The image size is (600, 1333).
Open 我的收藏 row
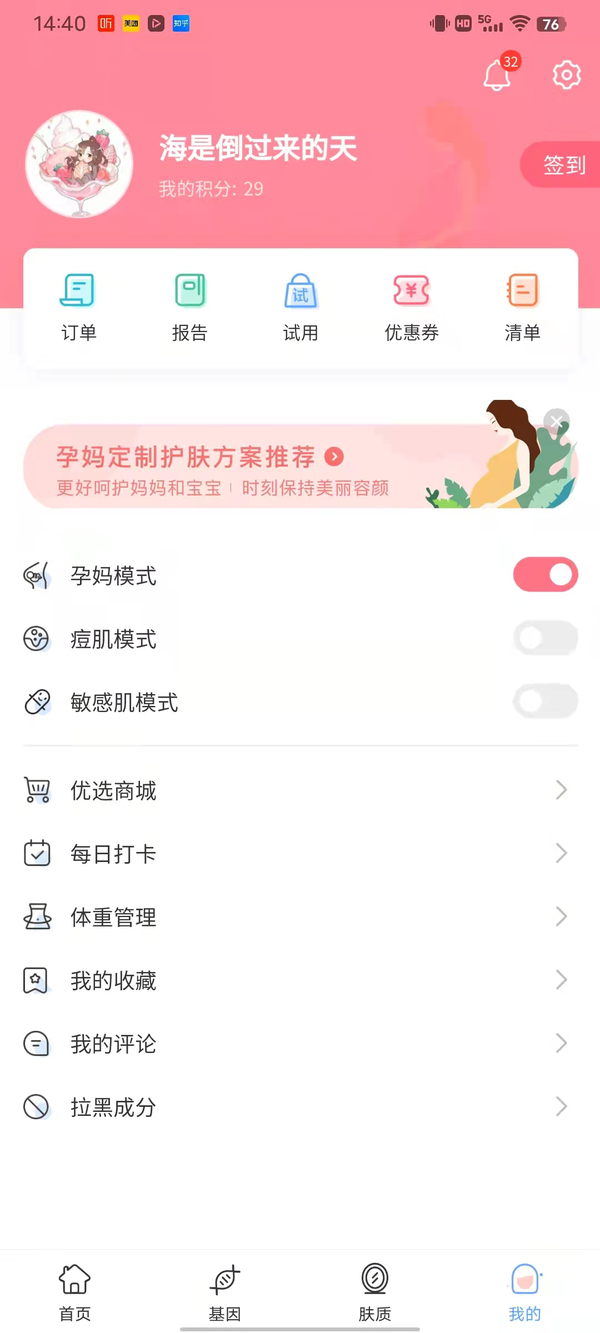[300, 981]
